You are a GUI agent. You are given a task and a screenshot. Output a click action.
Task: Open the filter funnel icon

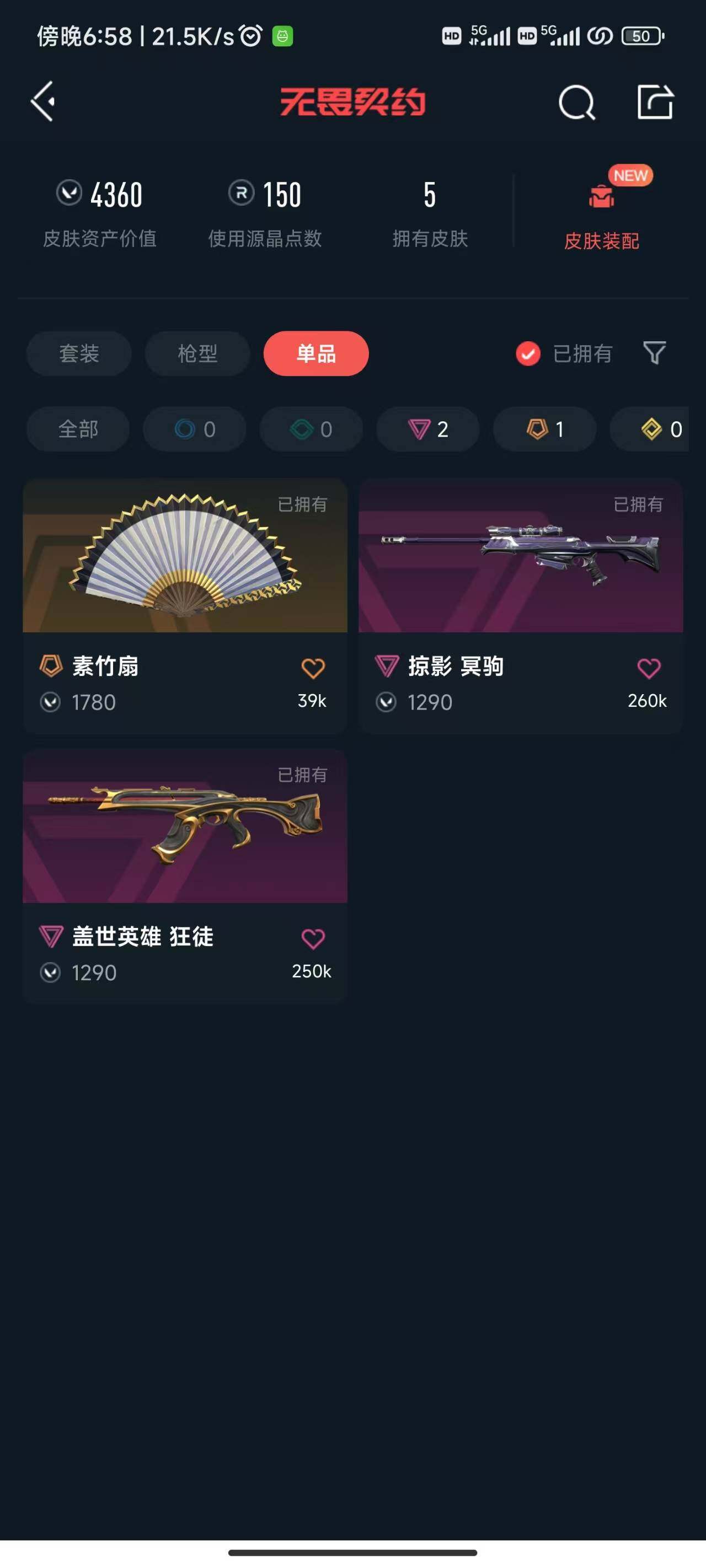653,353
